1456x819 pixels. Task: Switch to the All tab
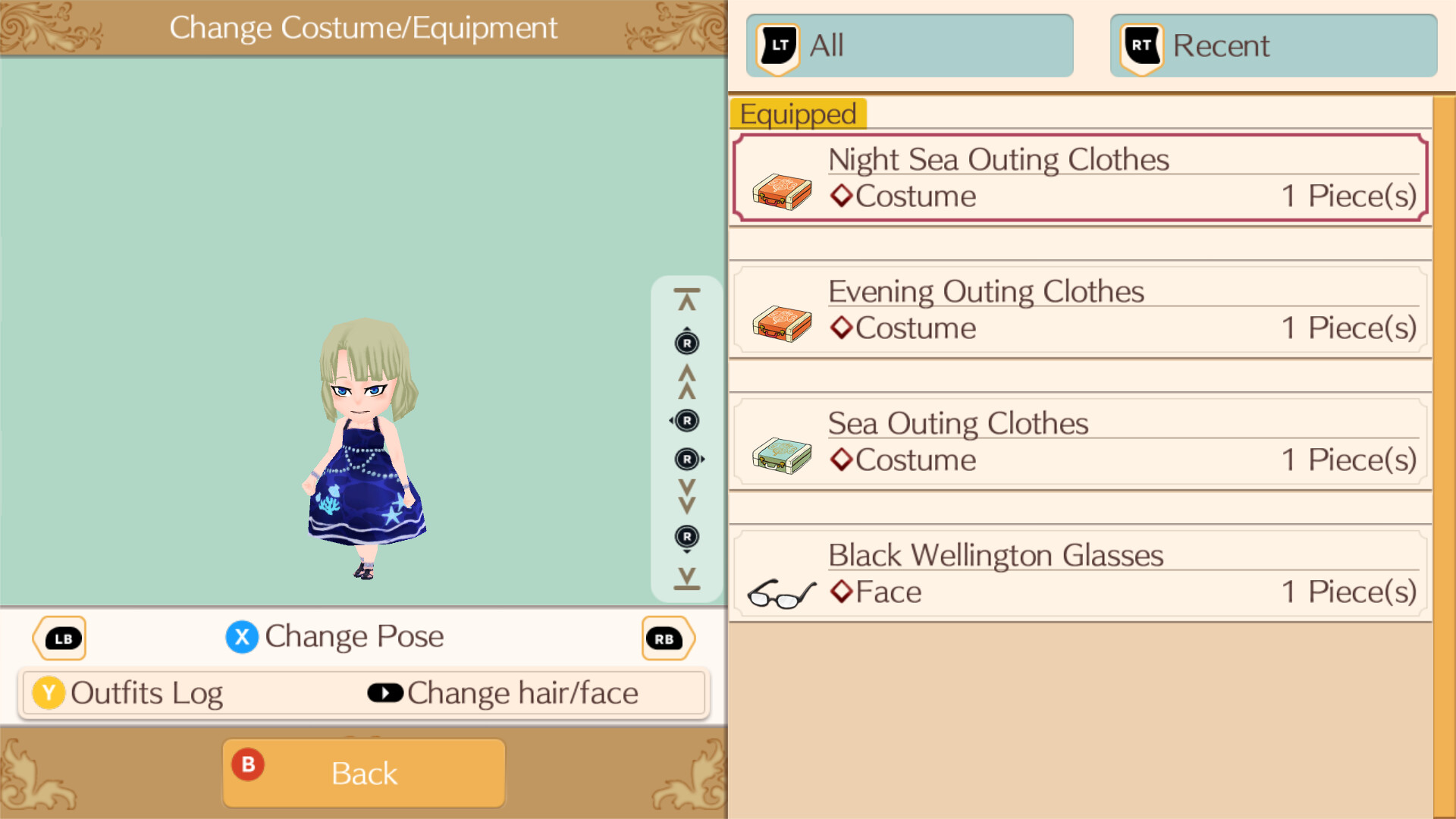pos(908,45)
